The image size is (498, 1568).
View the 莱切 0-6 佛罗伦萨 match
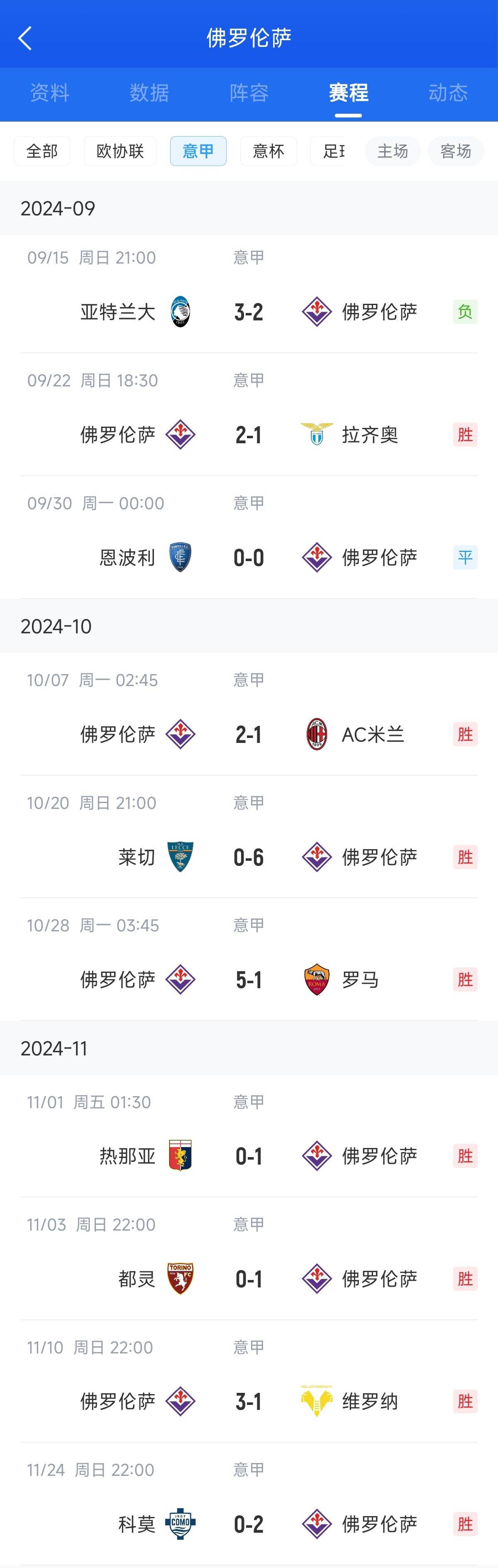tap(249, 857)
